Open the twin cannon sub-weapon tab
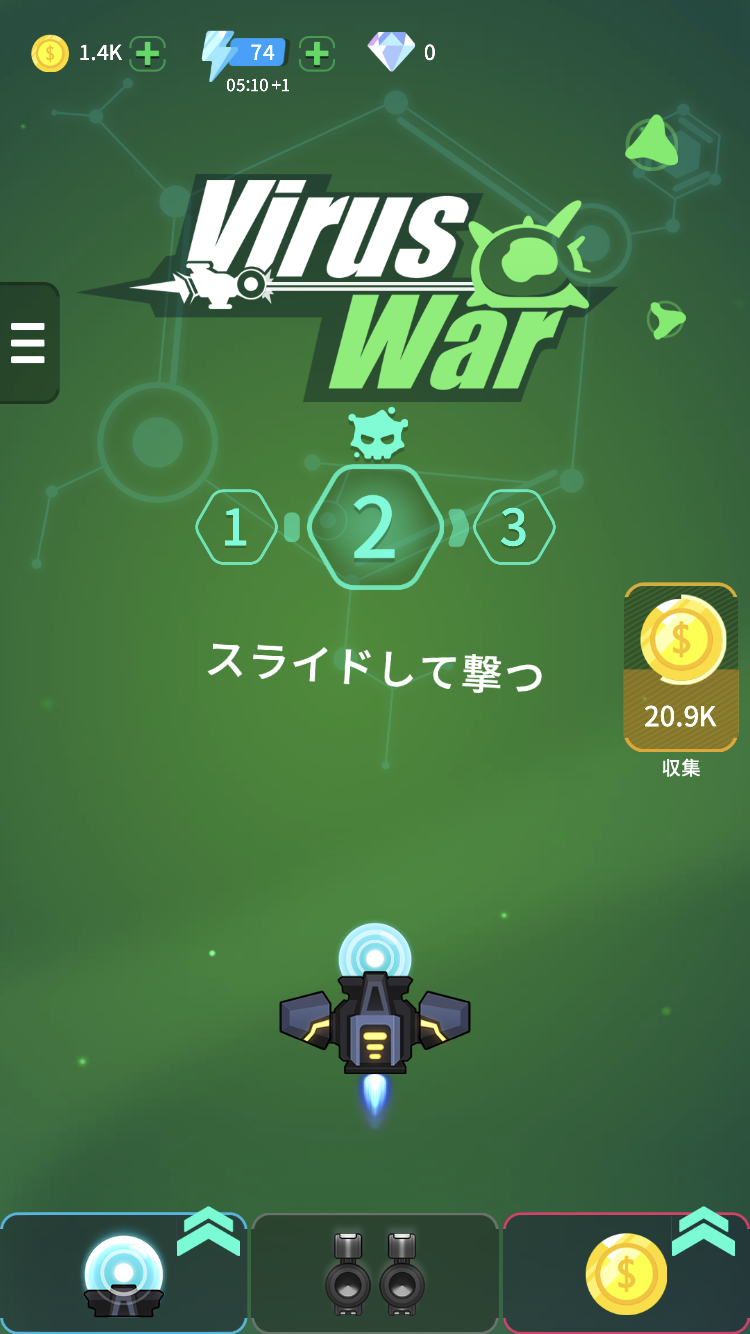The height and width of the screenshot is (1334, 750). click(x=375, y=1273)
